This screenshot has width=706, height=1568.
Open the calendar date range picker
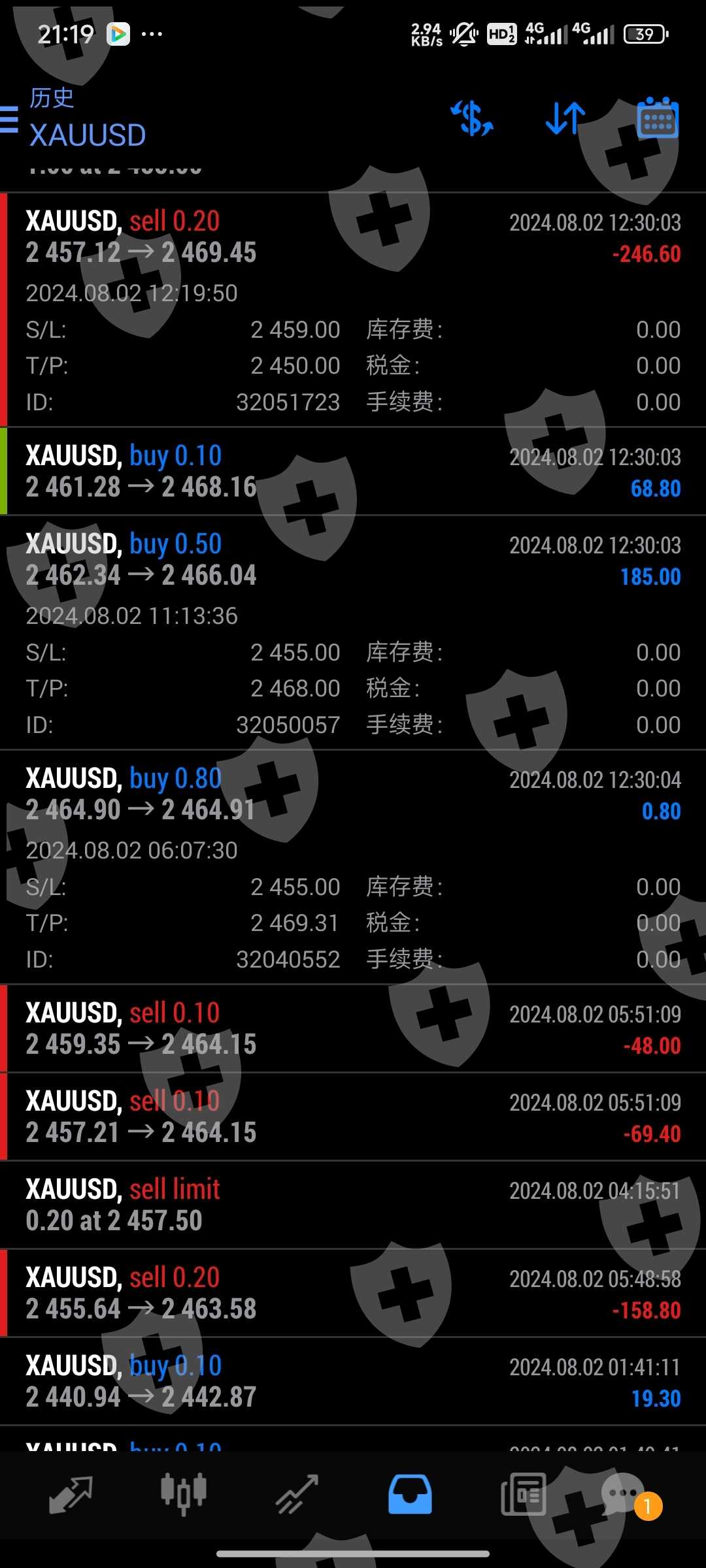click(658, 119)
